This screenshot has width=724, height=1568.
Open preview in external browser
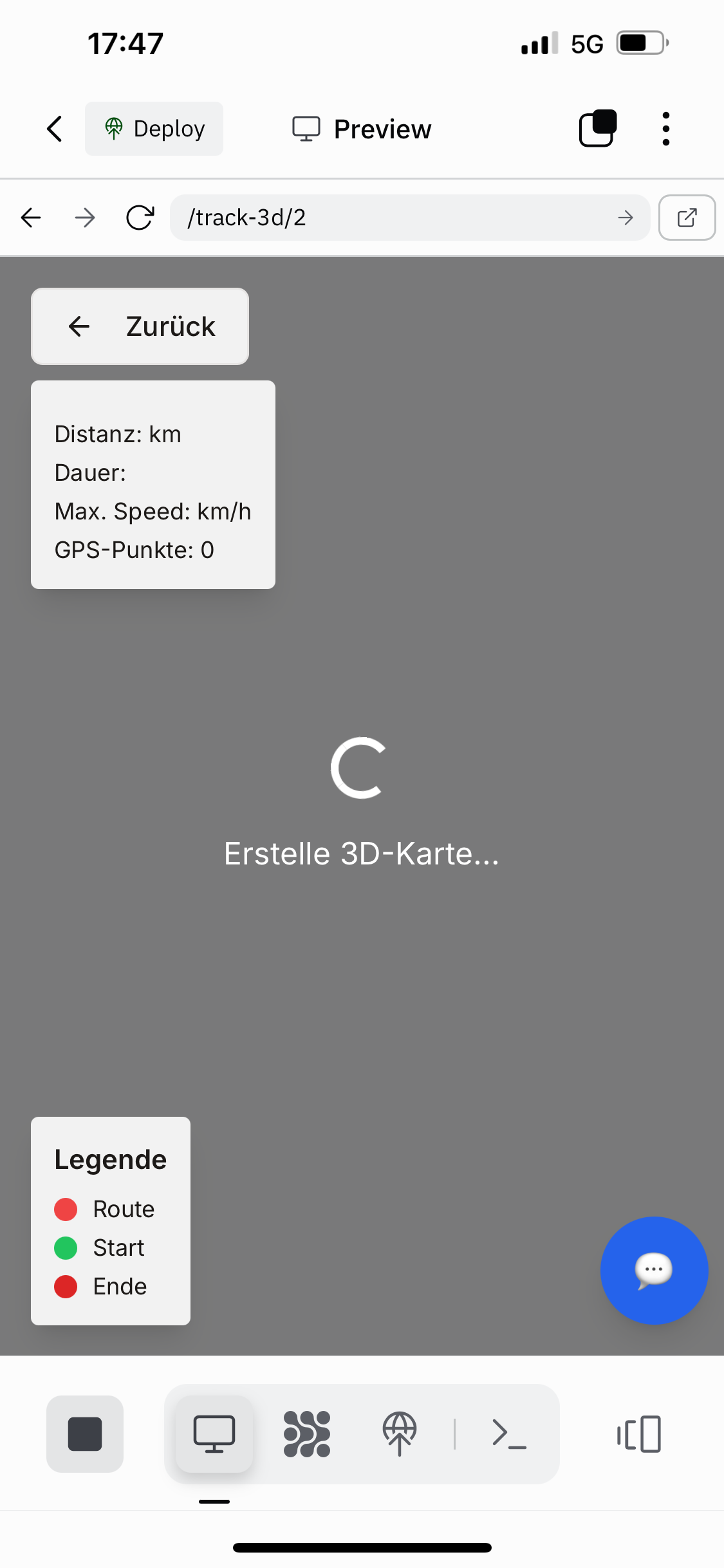pos(687,218)
